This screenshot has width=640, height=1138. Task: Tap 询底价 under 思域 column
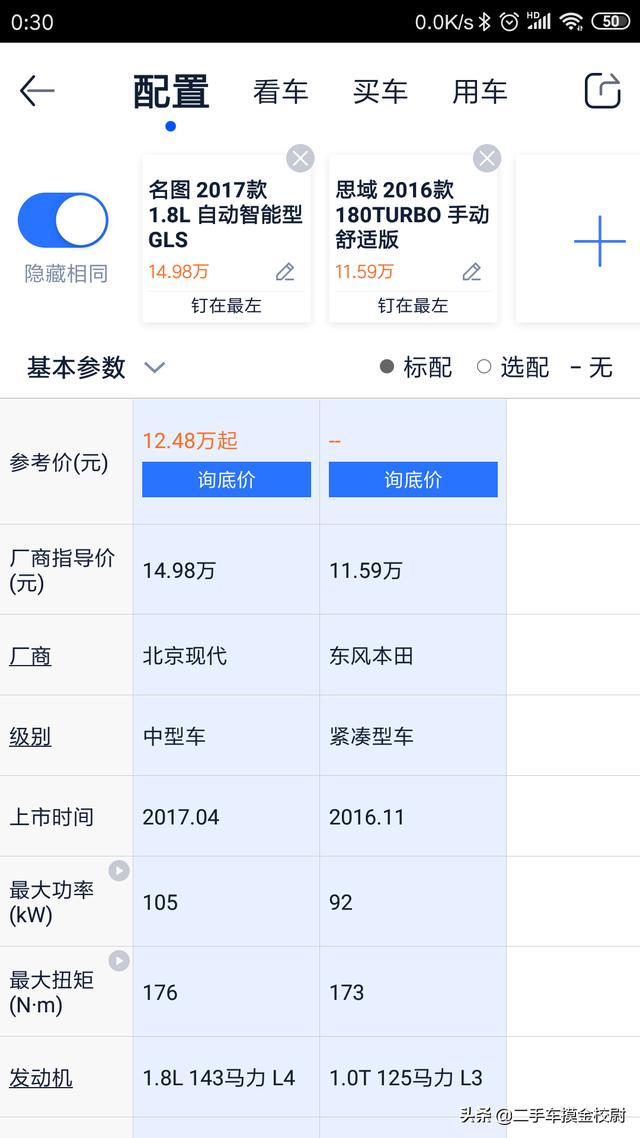(413, 480)
